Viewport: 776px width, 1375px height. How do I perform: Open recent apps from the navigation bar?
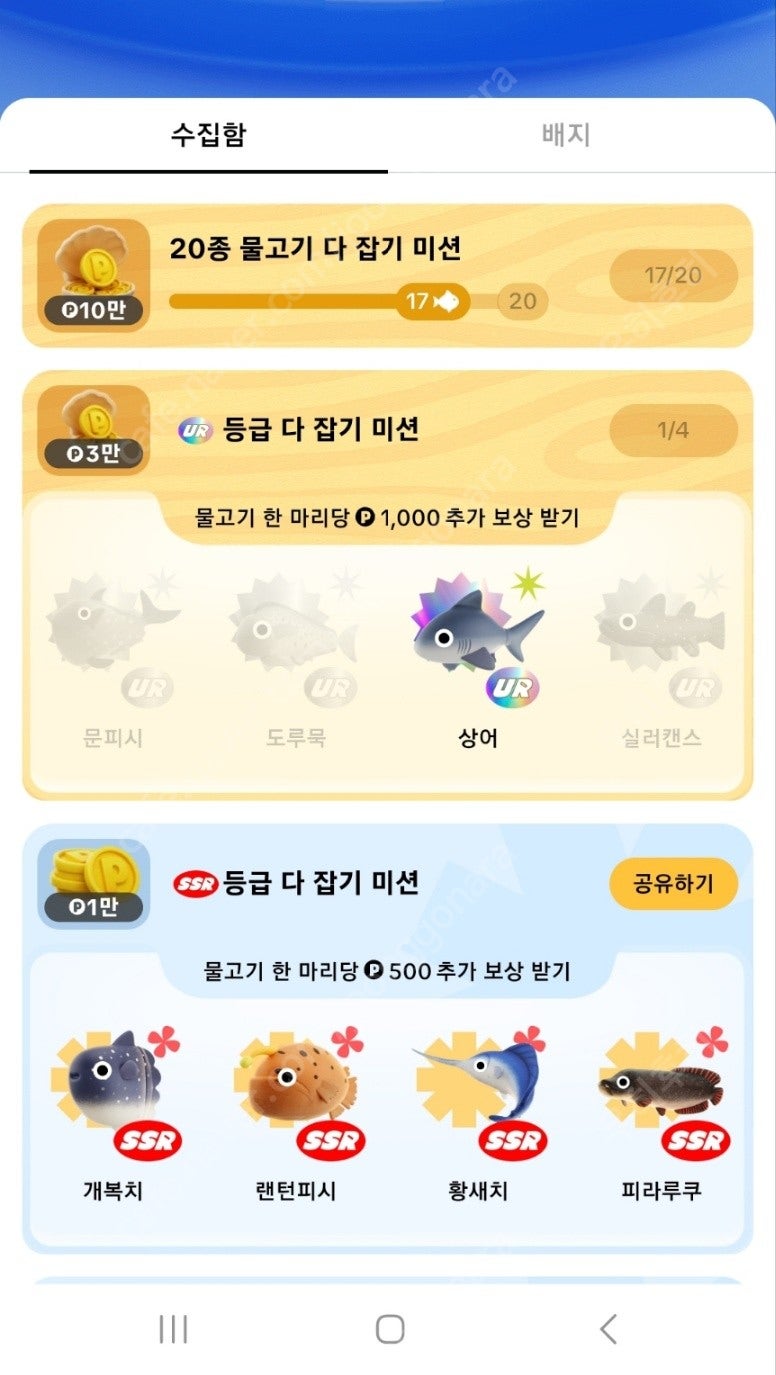[173, 1329]
